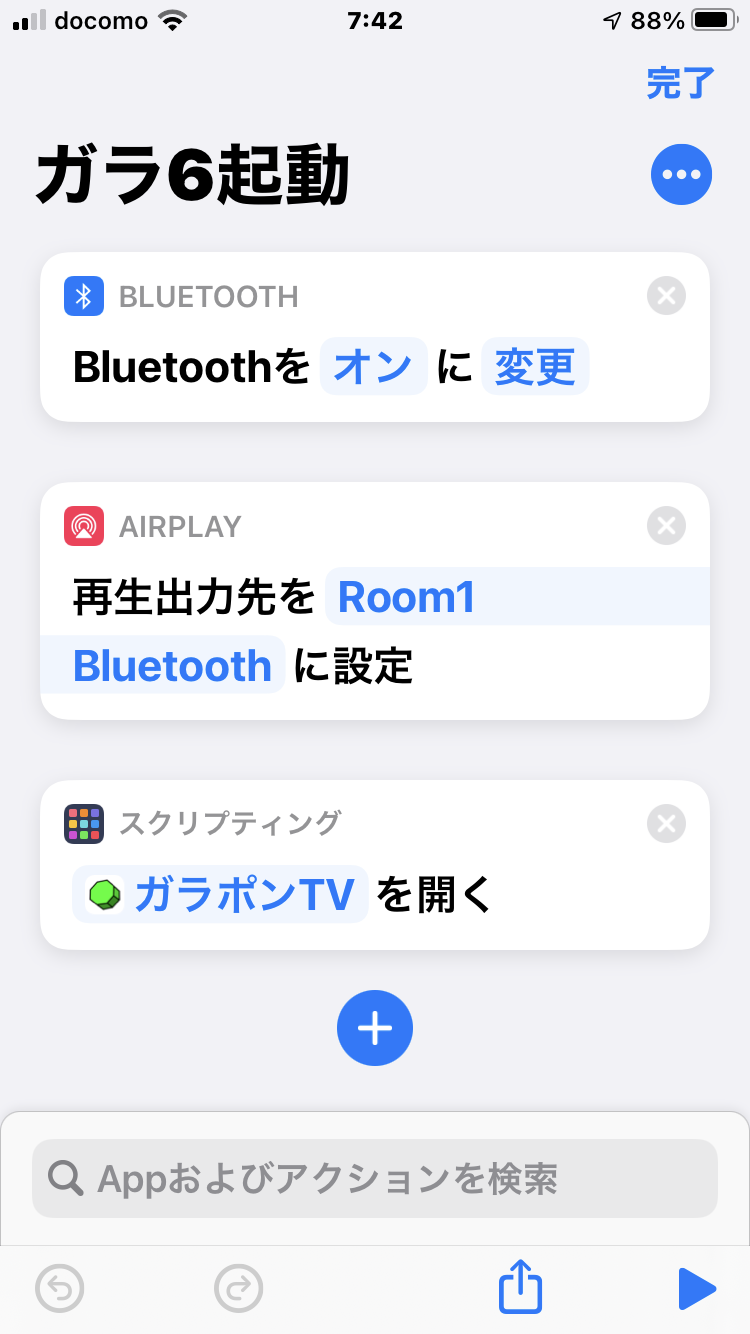Undo the last edit
The height and width of the screenshot is (1334, 750).
click(59, 1289)
